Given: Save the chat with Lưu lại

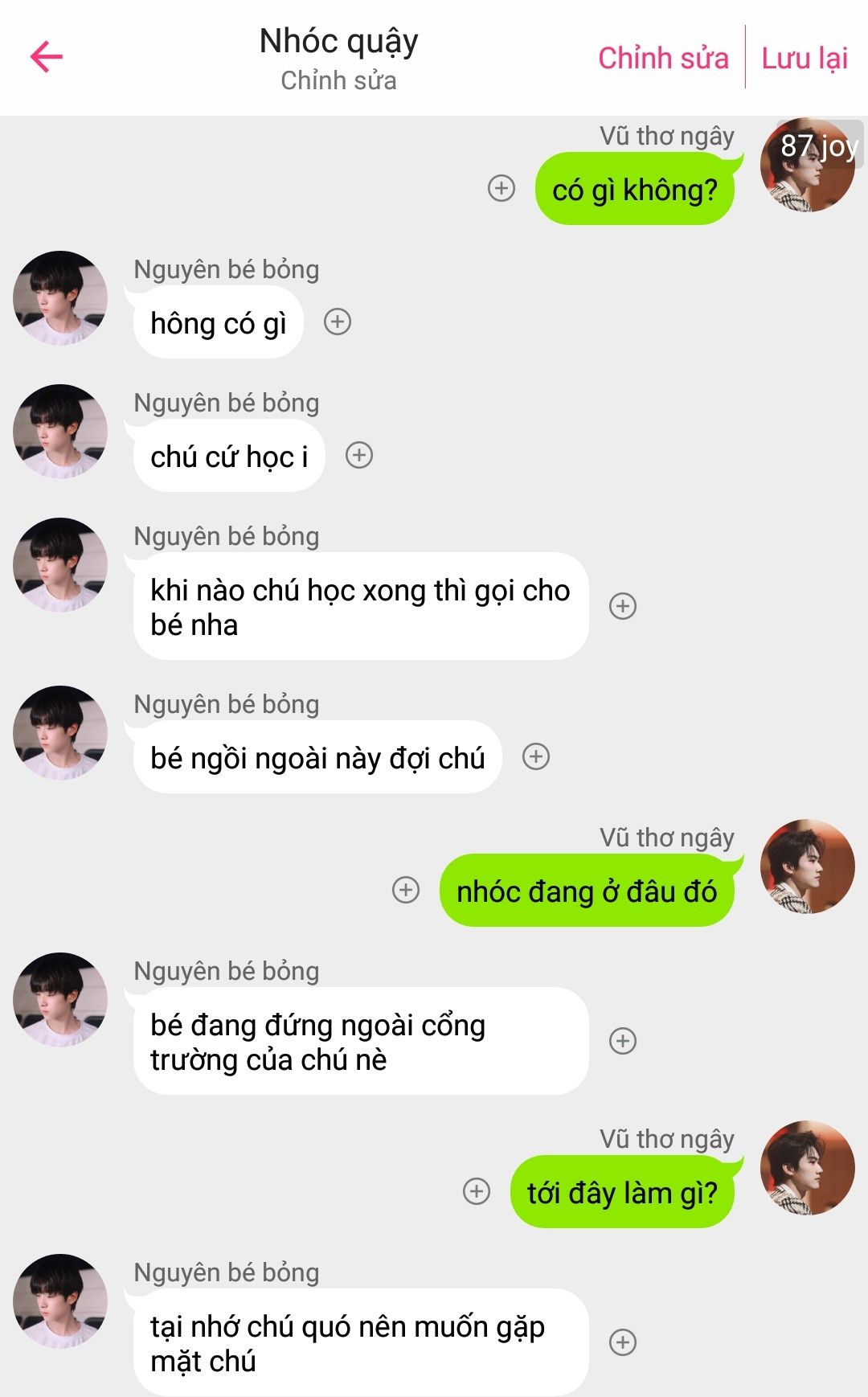Looking at the screenshot, I should [805, 58].
